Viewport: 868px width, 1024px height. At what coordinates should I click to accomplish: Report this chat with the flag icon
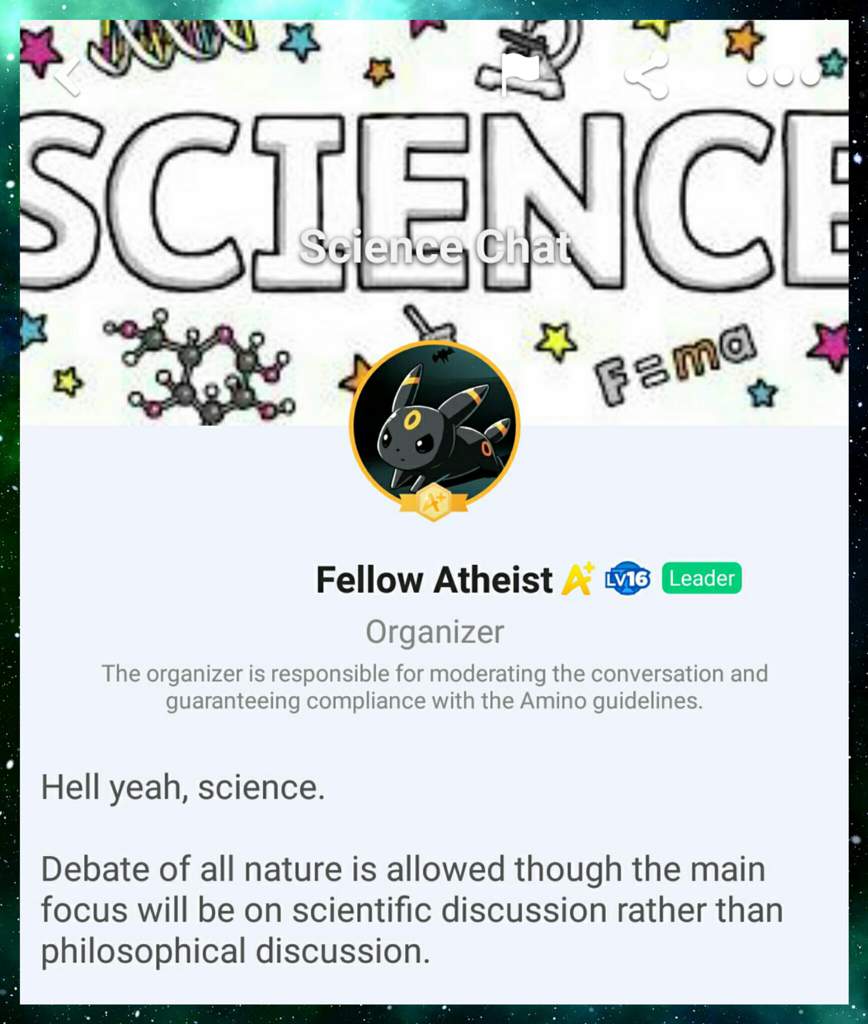(521, 75)
